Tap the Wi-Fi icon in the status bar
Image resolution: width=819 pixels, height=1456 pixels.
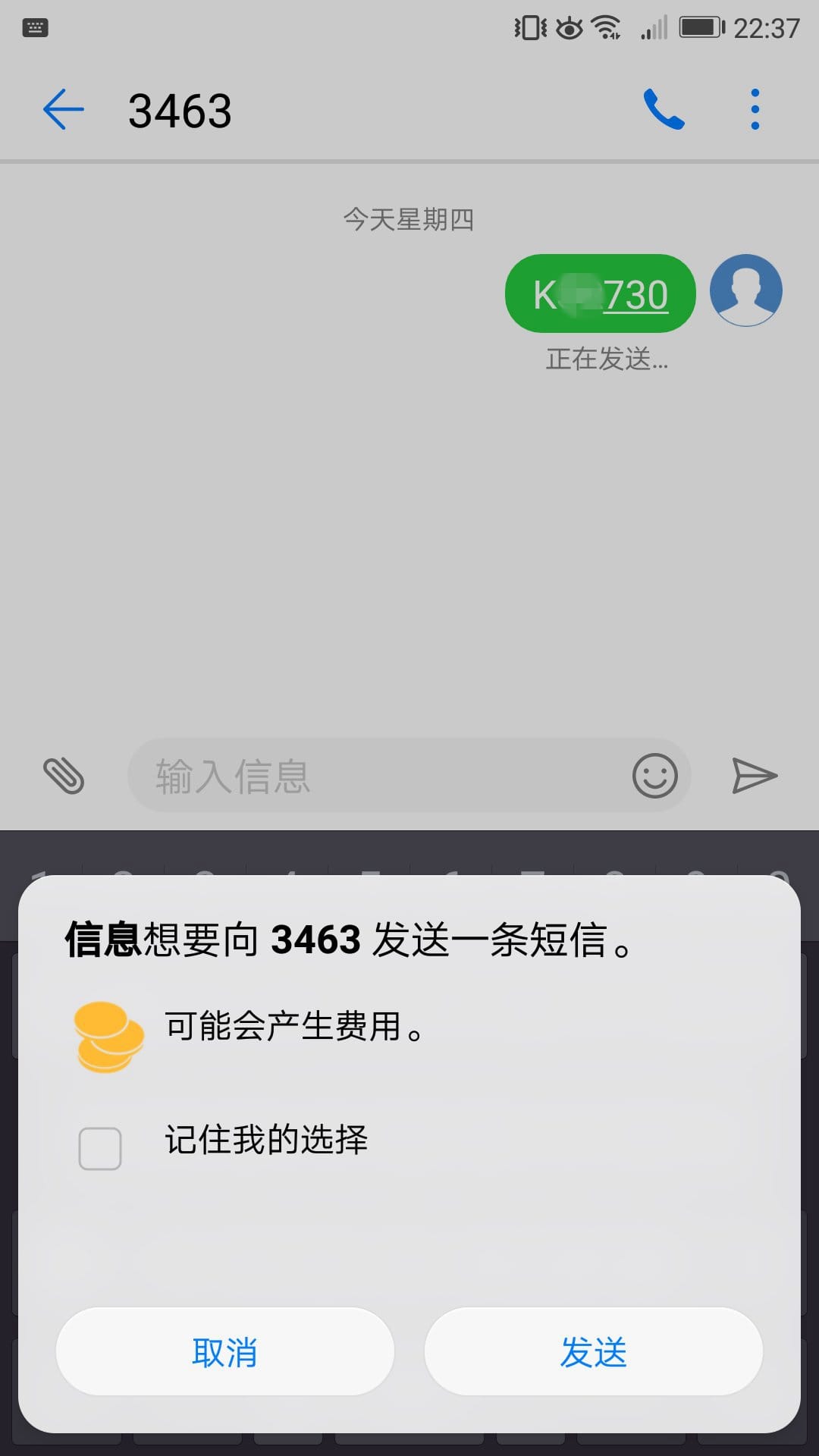point(606,27)
